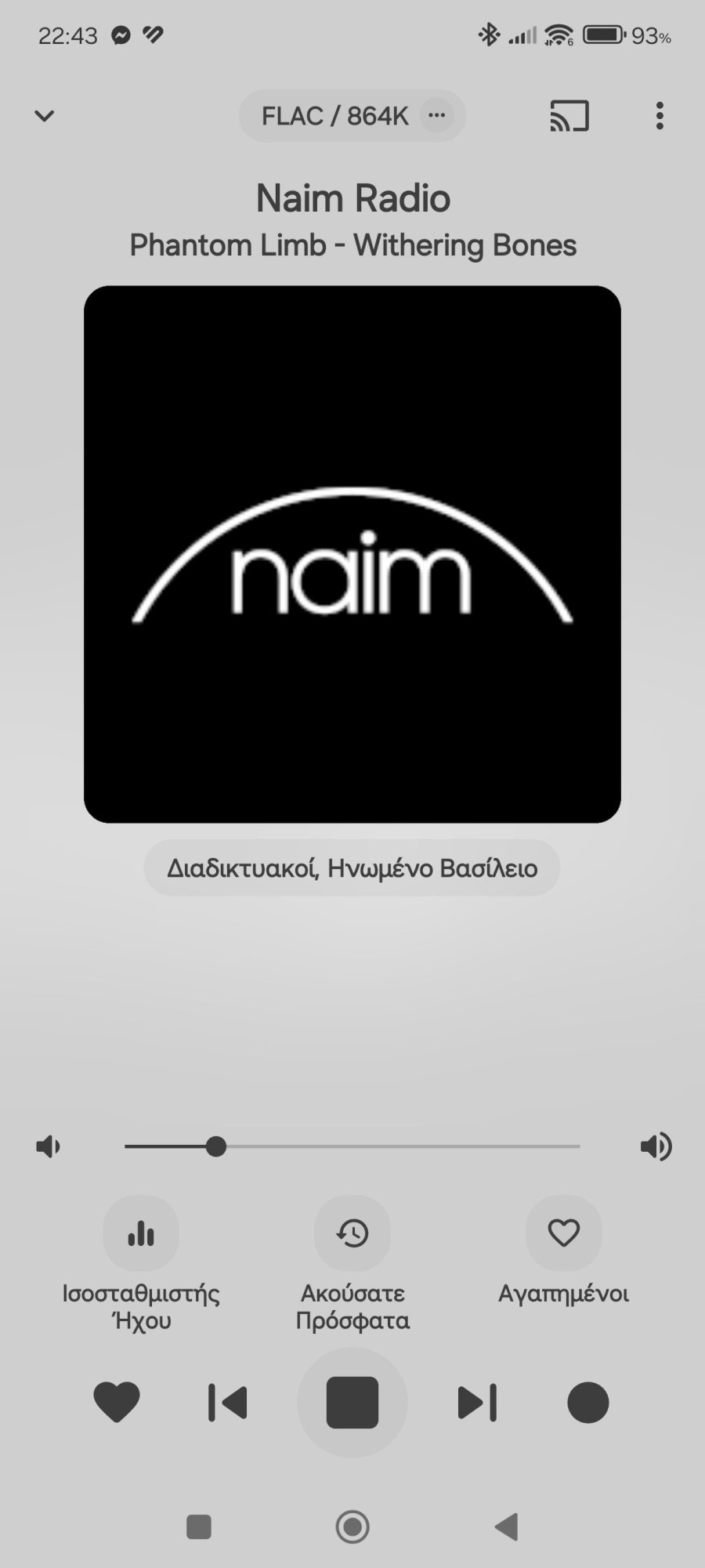
Task: Start recording the stream
Action: coord(587,1402)
